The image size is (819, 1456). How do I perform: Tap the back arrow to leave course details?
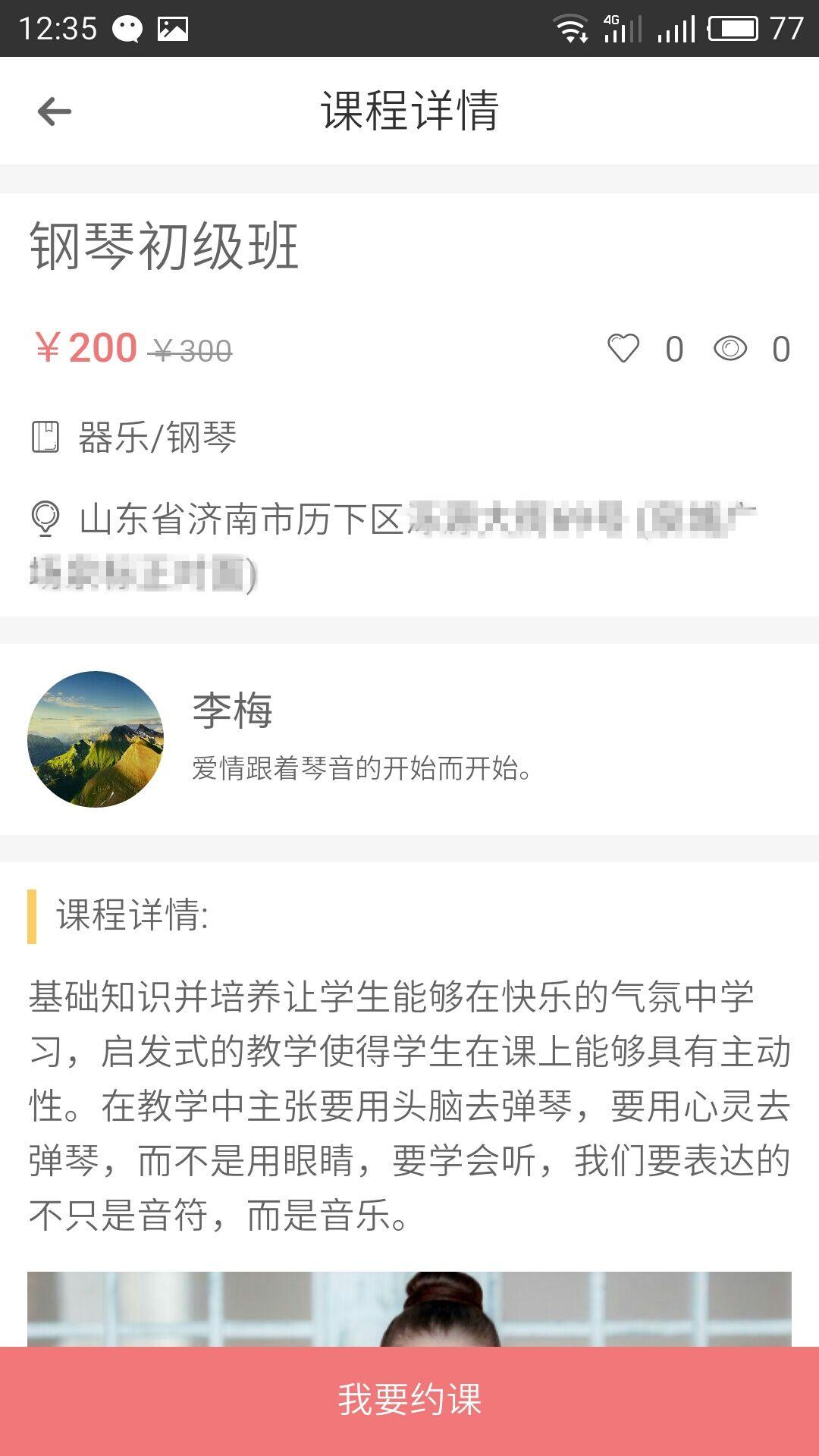tap(53, 111)
